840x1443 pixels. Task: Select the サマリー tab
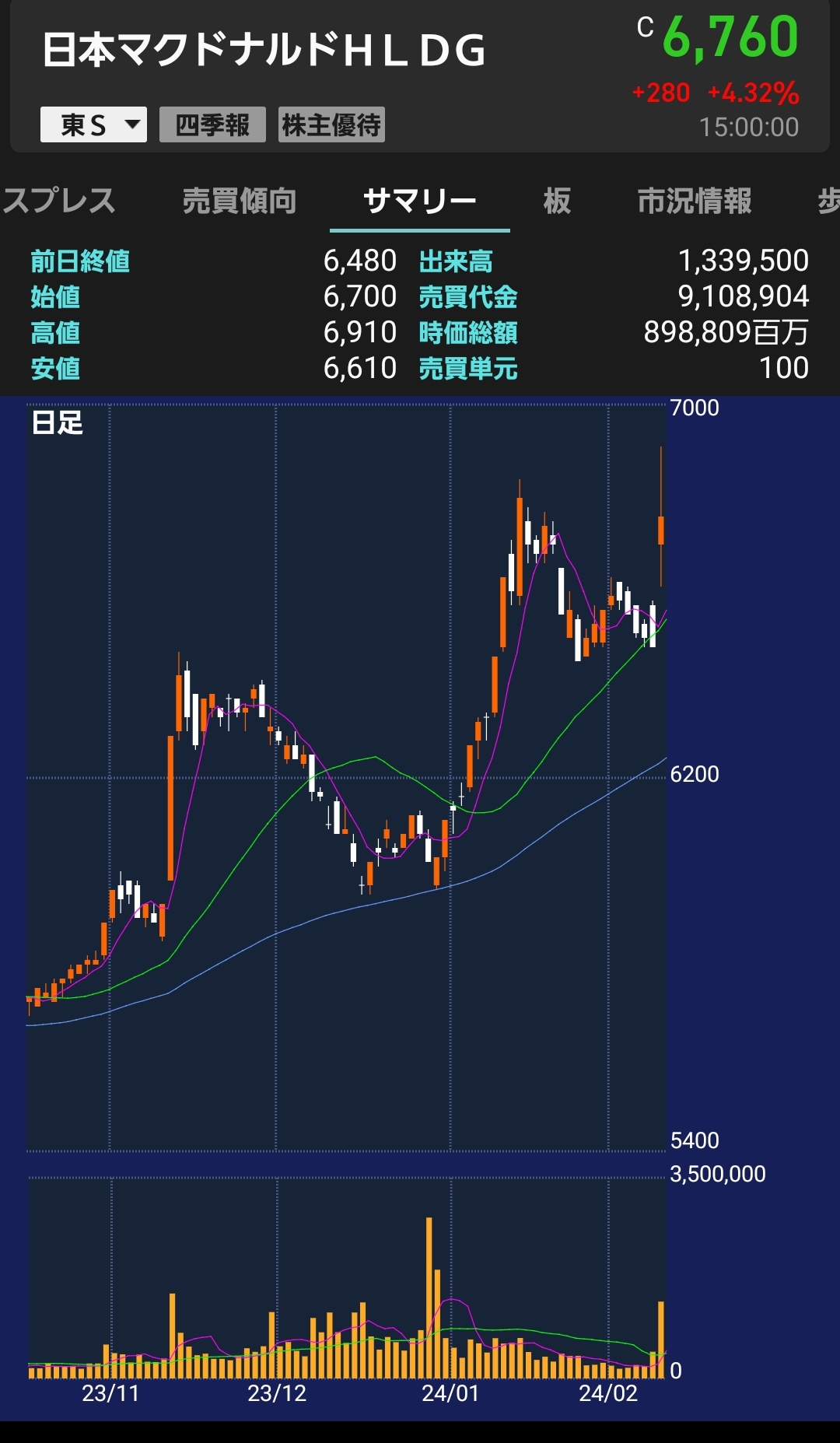(419, 201)
